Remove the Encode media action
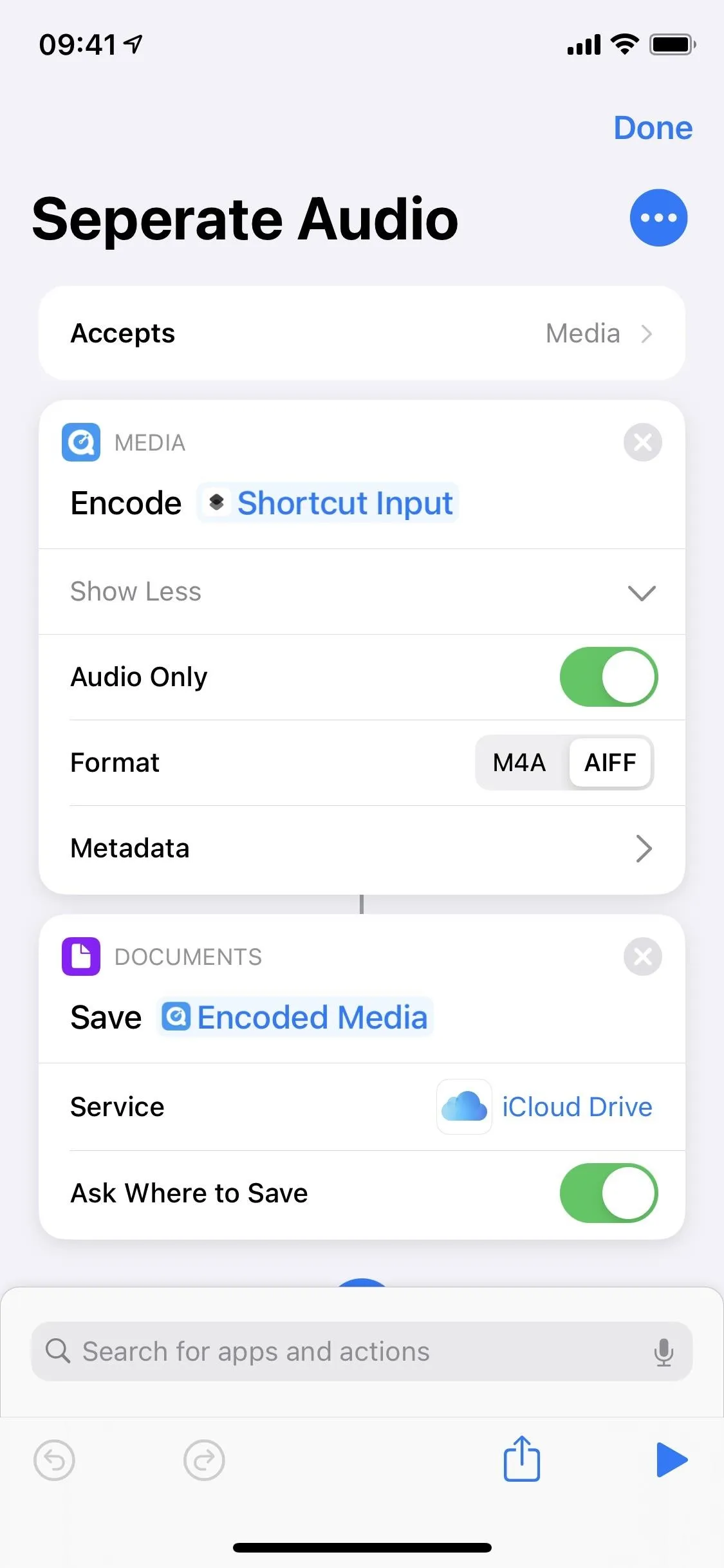Viewport: 724px width, 1568px height. pyautogui.click(x=642, y=442)
